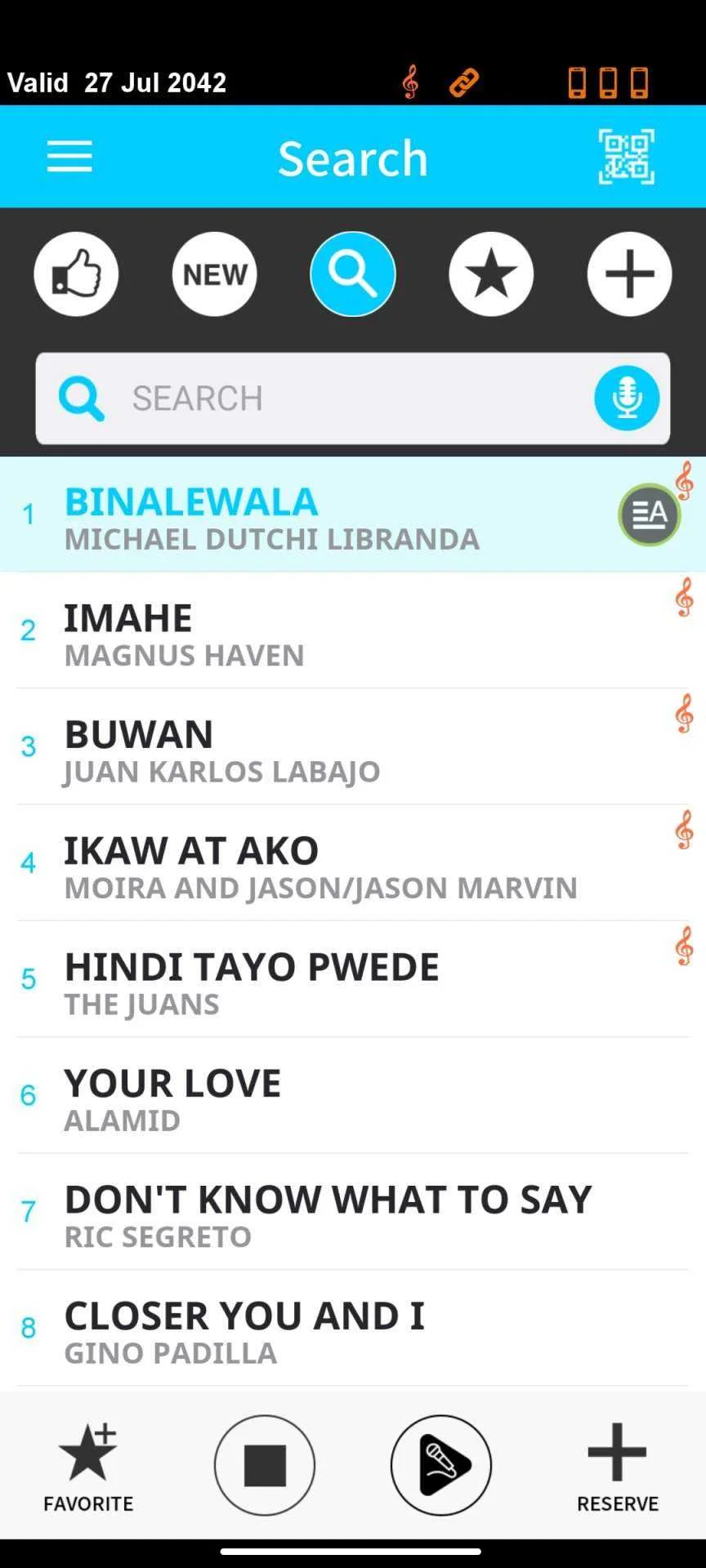
Task: Pick the song IKAW AT AKO
Action: point(353,863)
